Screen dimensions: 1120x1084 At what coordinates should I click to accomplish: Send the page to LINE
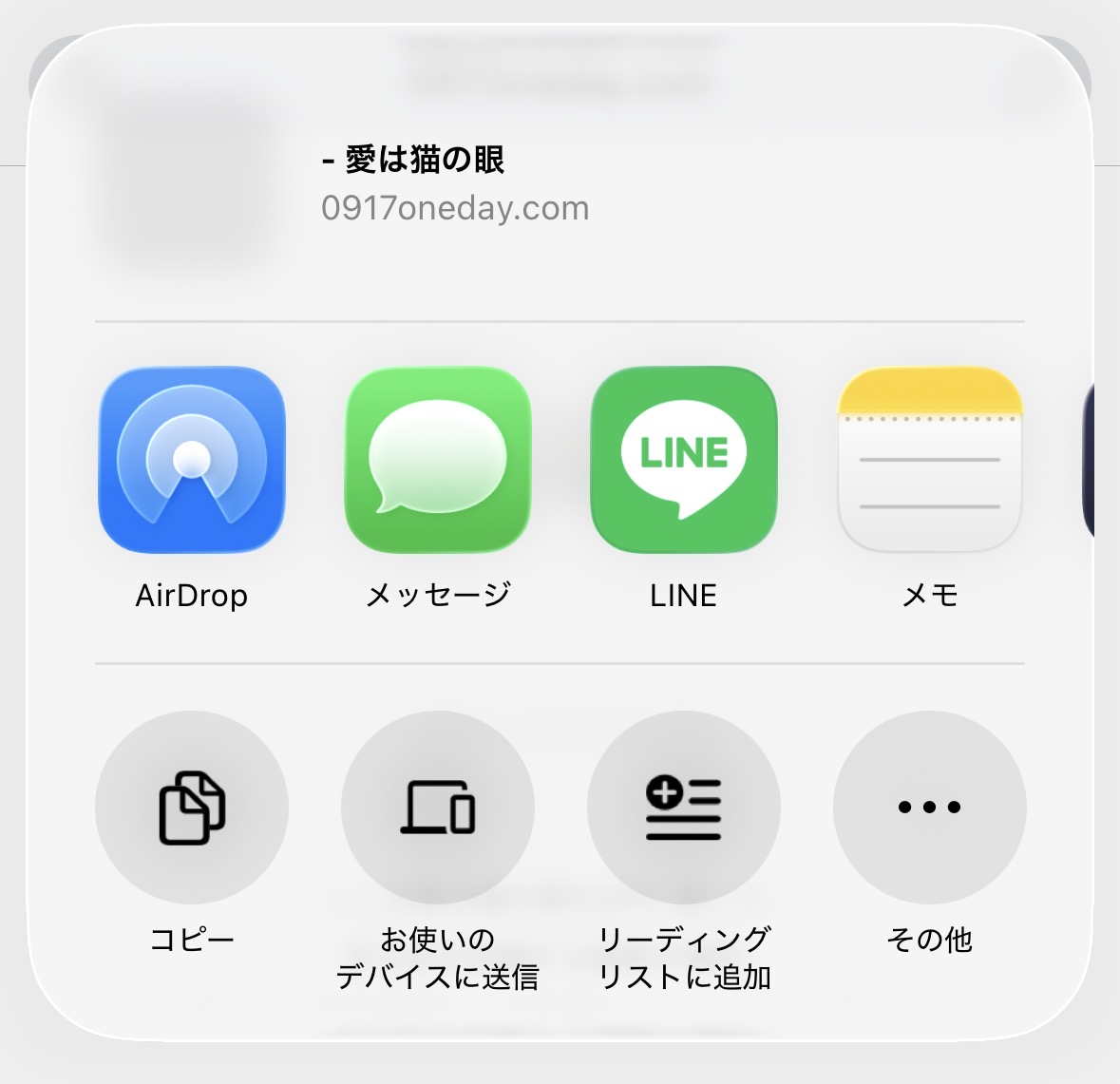click(x=684, y=460)
